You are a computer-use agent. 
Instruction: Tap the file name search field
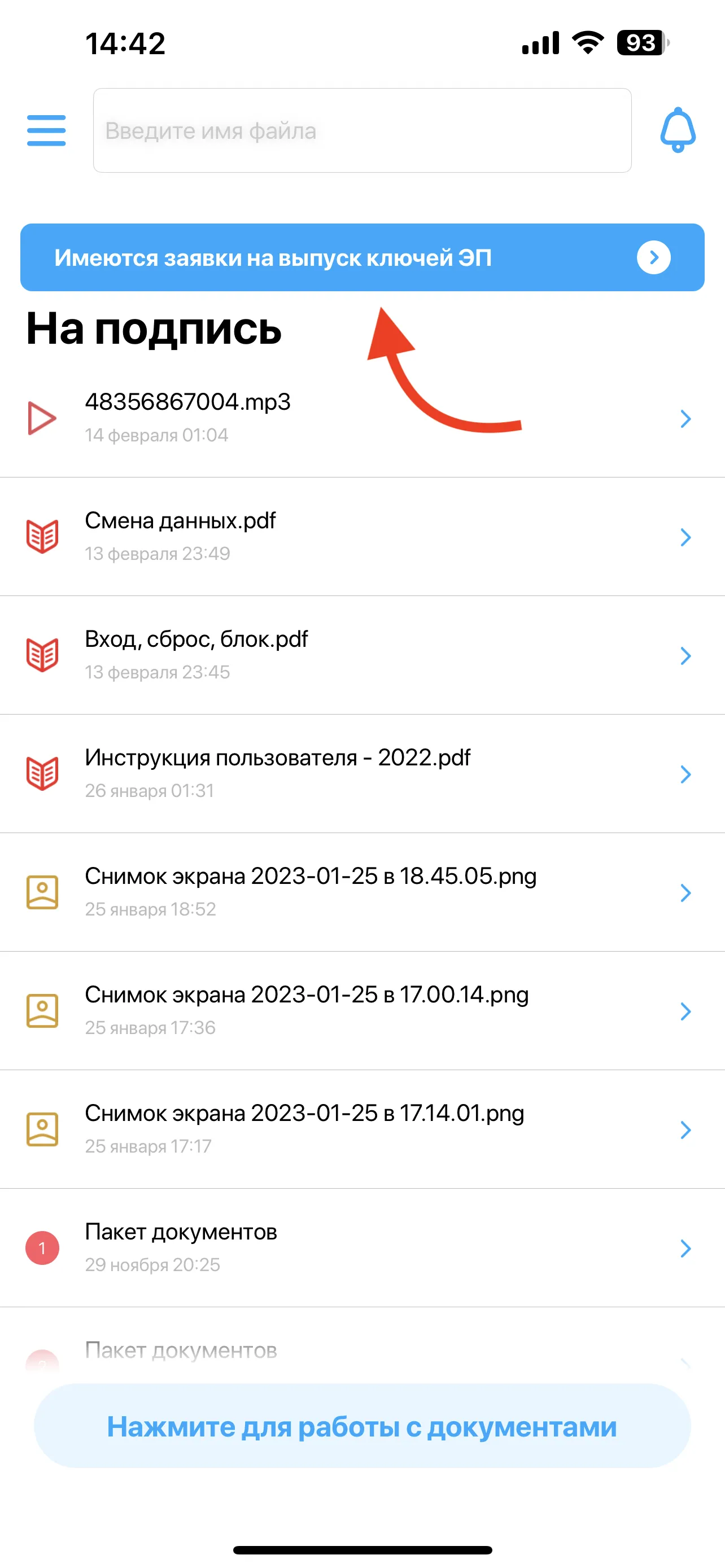tap(362, 130)
